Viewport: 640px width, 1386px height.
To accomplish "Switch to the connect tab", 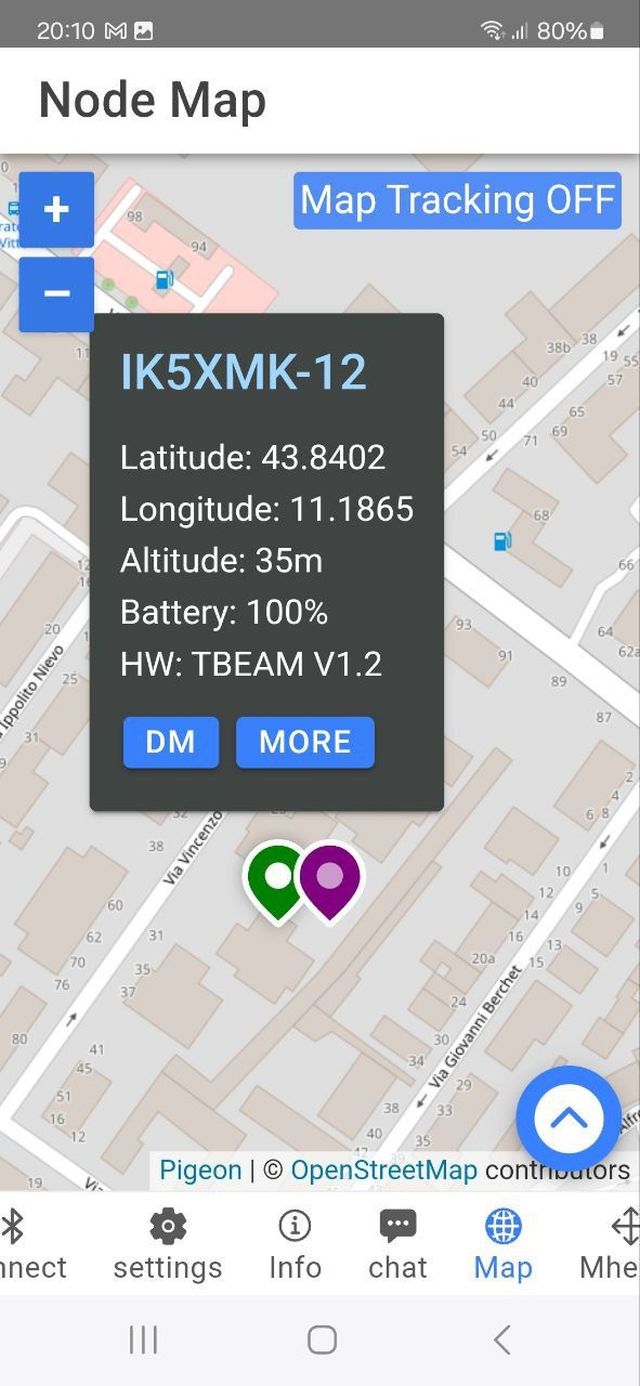I will click(x=28, y=1245).
